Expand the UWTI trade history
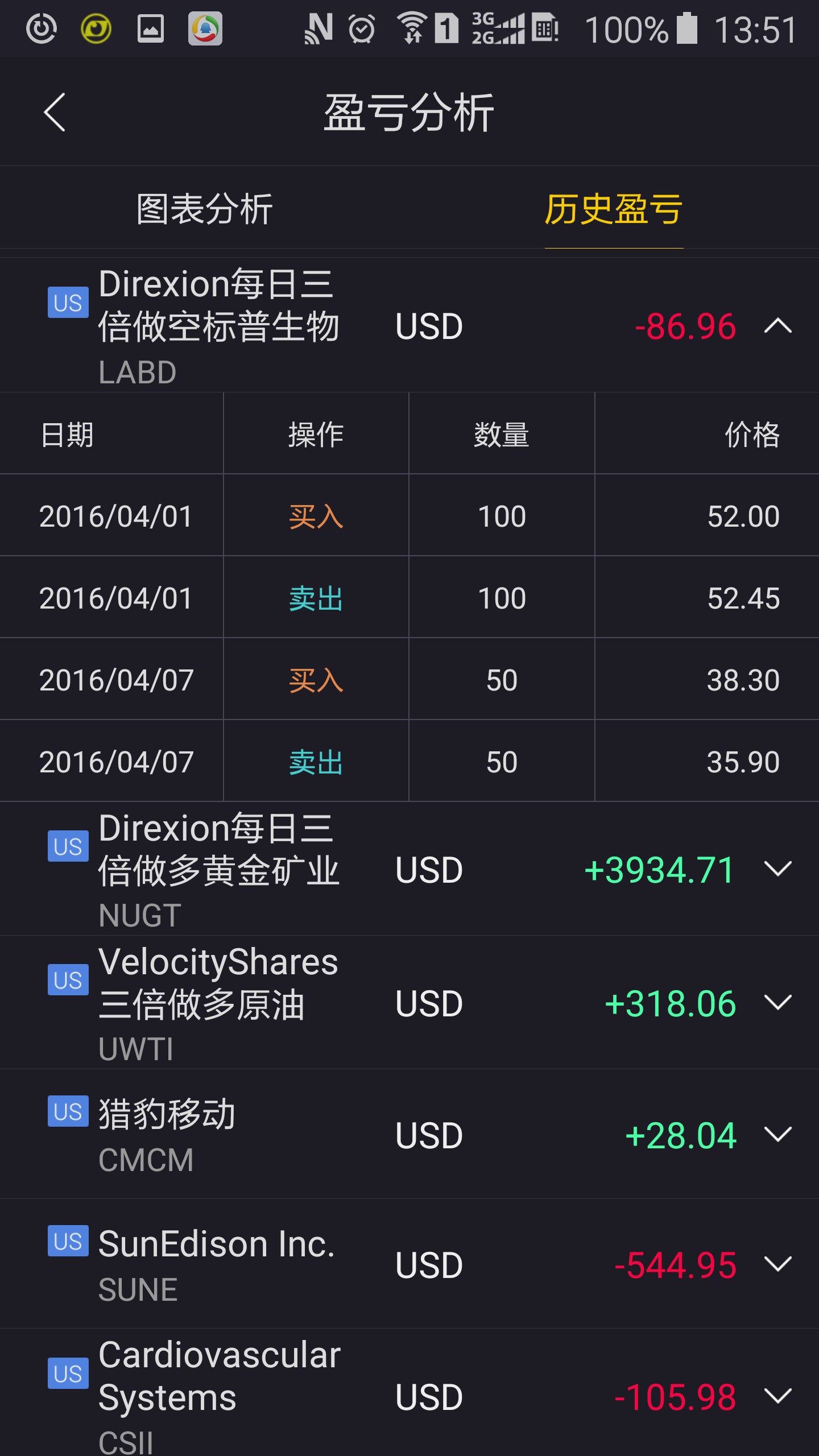This screenshot has height=1456, width=819. tap(777, 1003)
